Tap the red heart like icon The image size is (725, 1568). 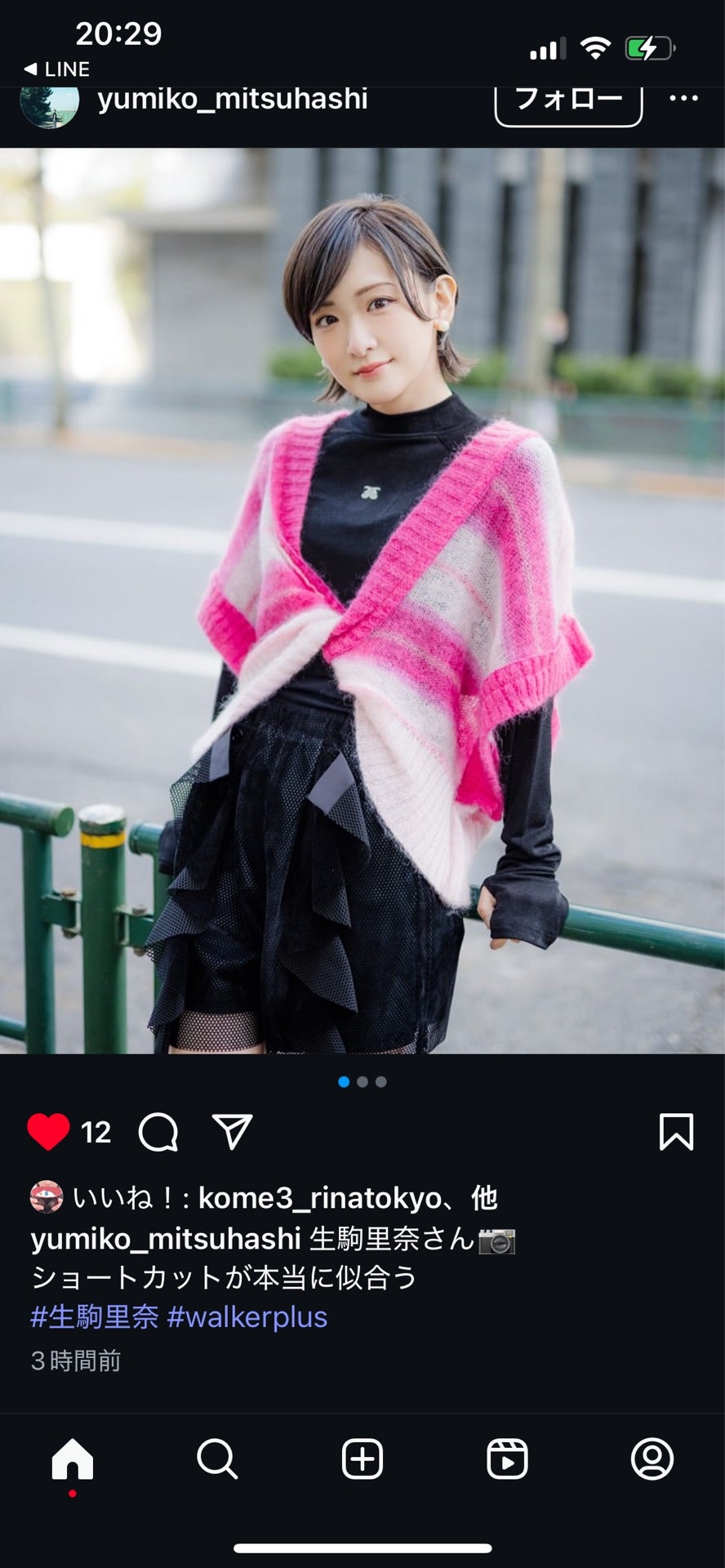pos(48,1132)
